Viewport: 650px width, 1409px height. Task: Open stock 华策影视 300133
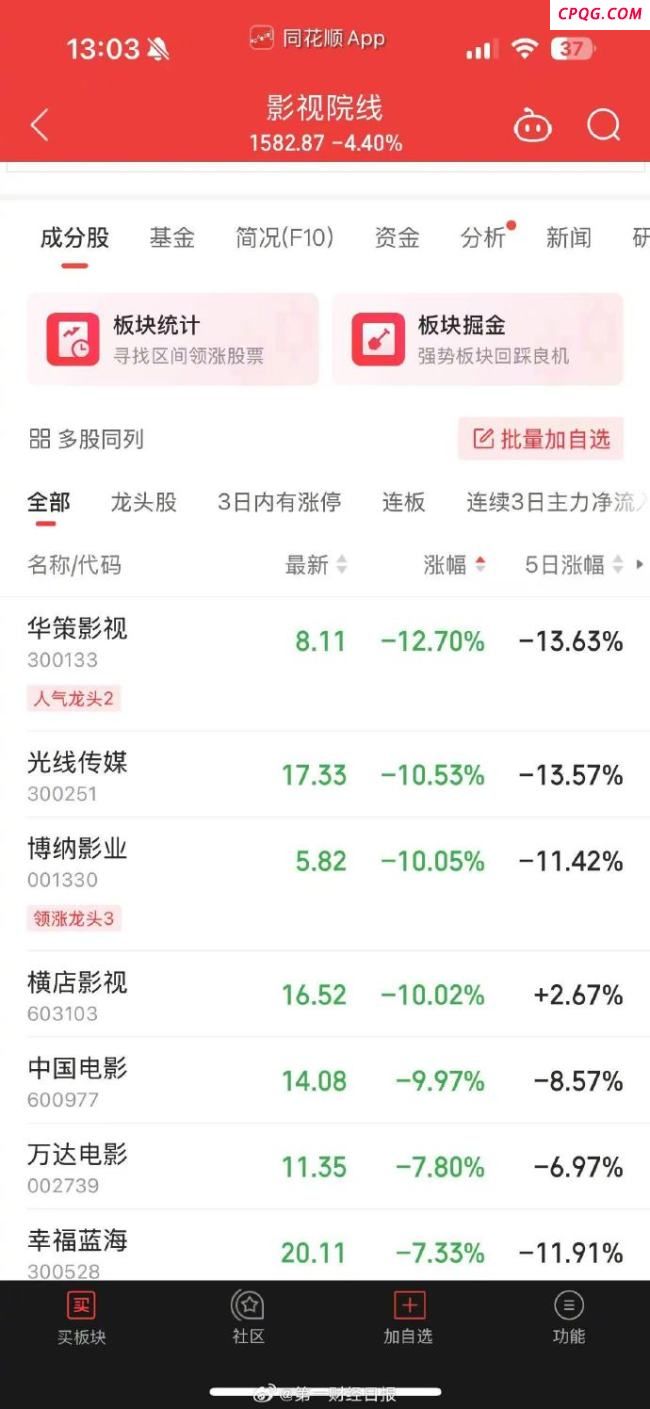click(78, 642)
